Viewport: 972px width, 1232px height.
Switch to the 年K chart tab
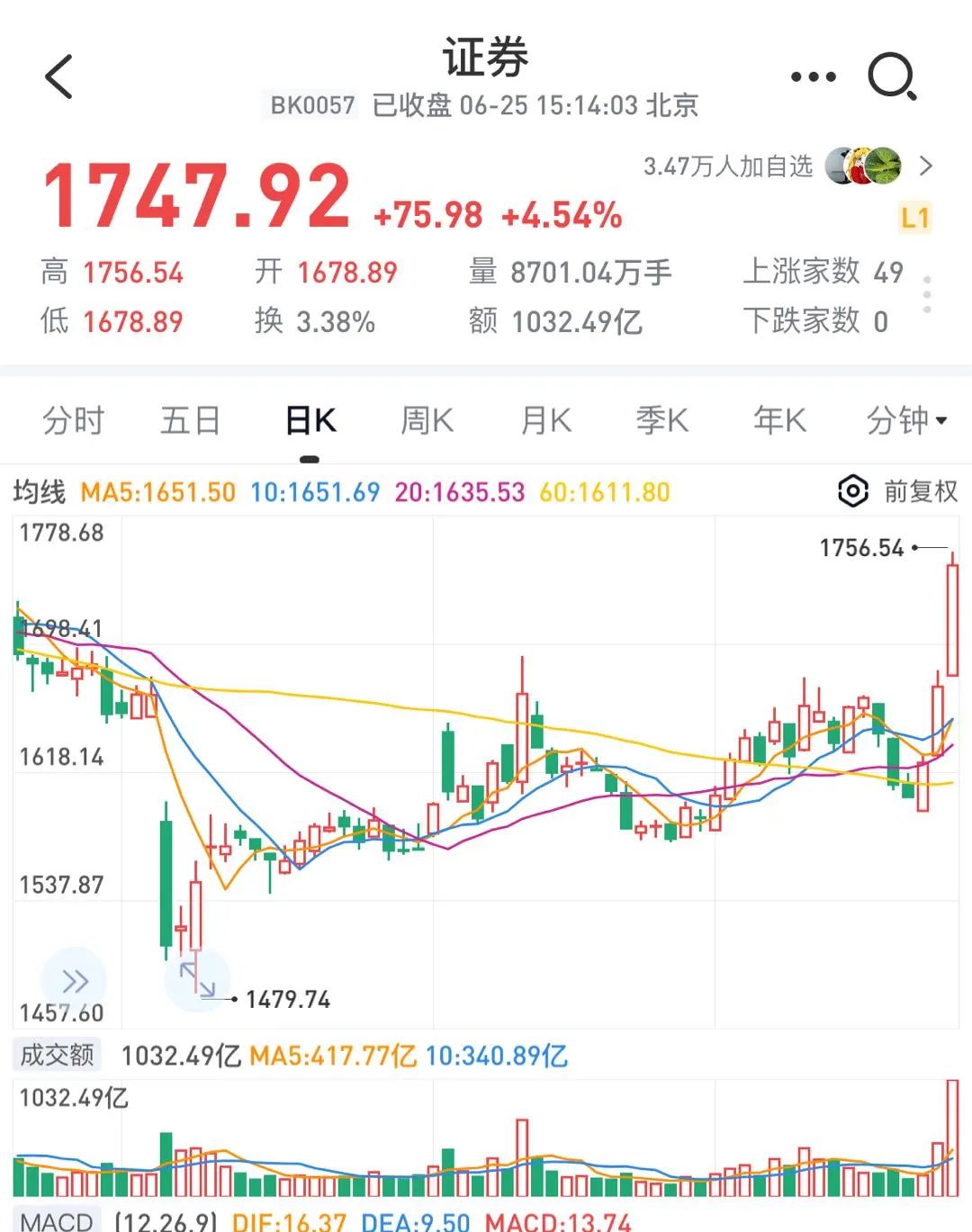coord(779,420)
